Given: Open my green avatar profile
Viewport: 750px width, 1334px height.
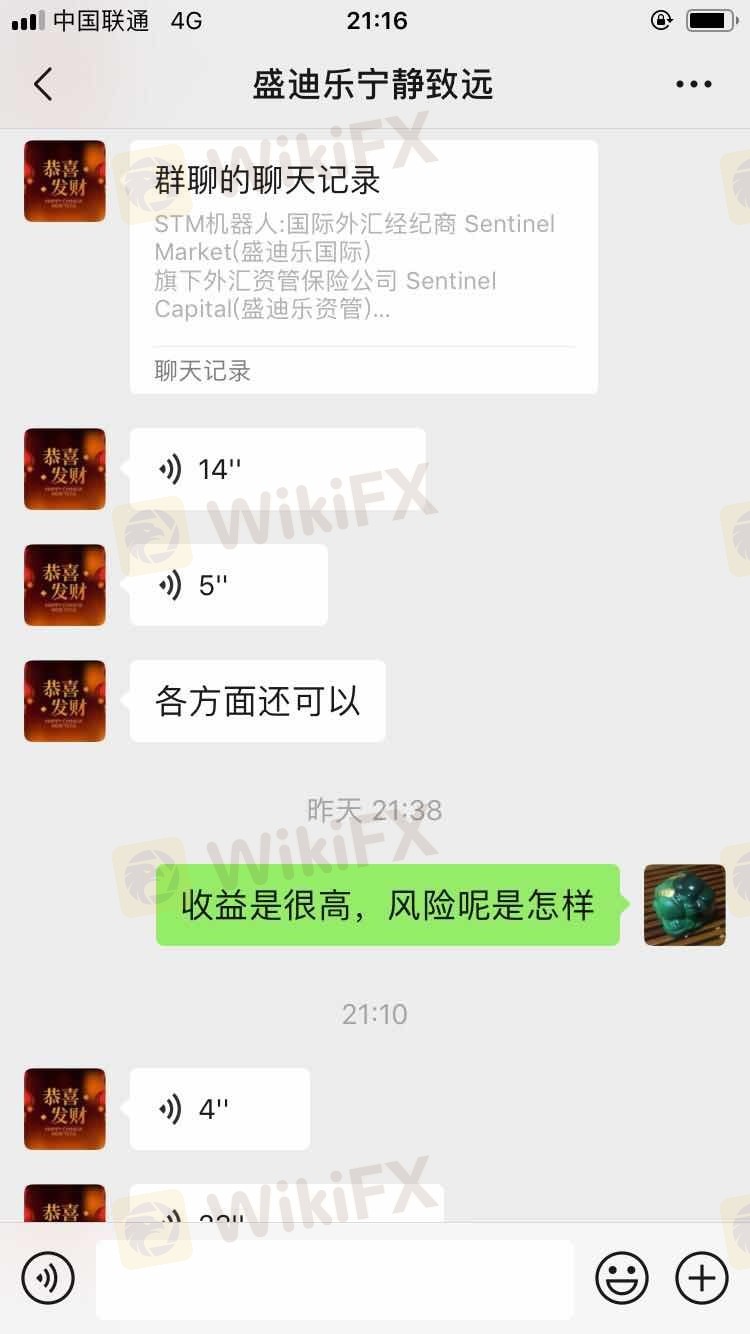Looking at the screenshot, I should click(685, 905).
